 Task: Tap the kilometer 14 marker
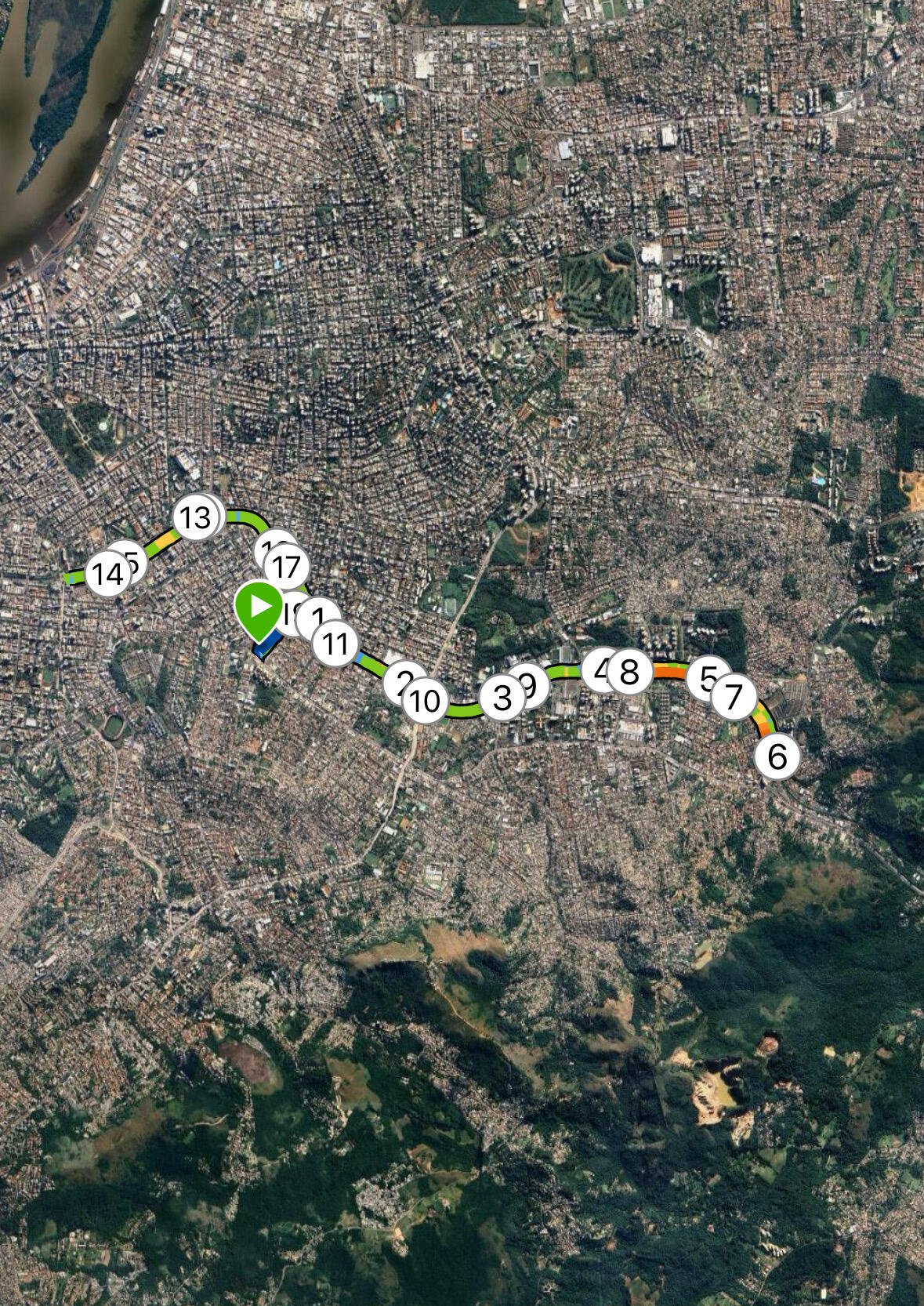tap(106, 575)
